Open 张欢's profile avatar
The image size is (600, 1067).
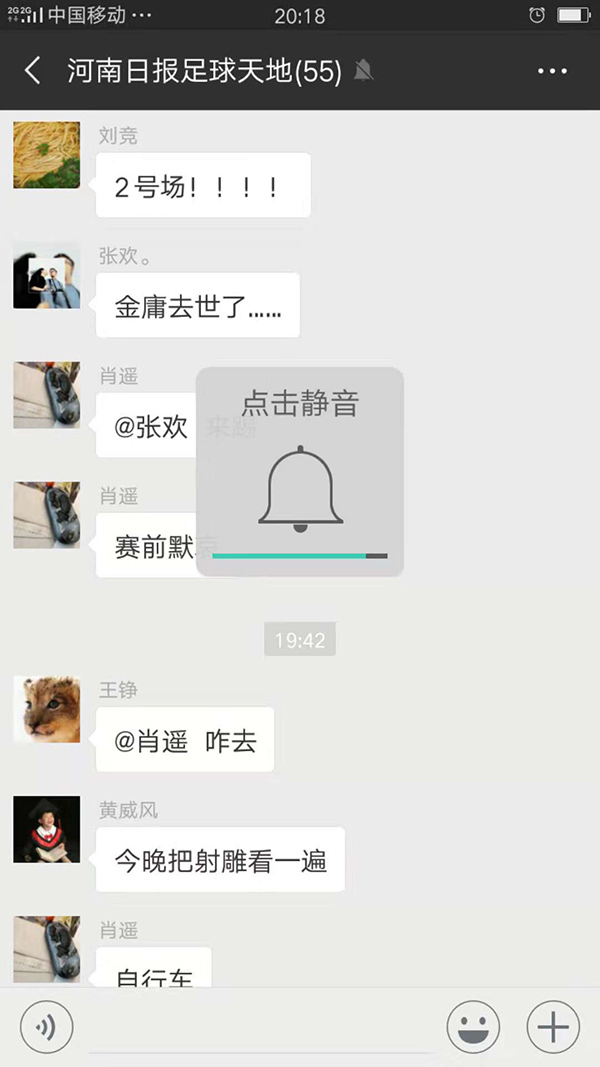click(46, 275)
